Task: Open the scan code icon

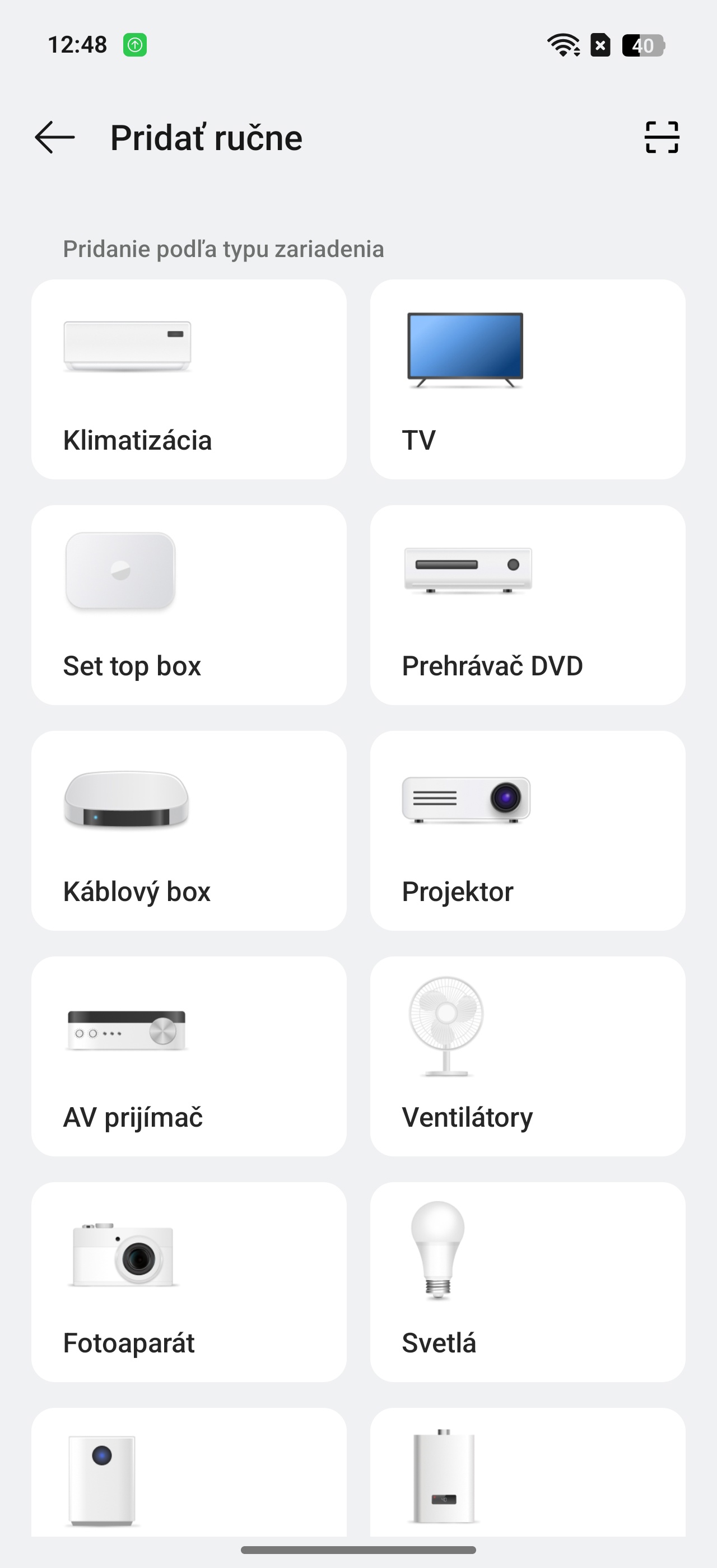Action: 662,137
